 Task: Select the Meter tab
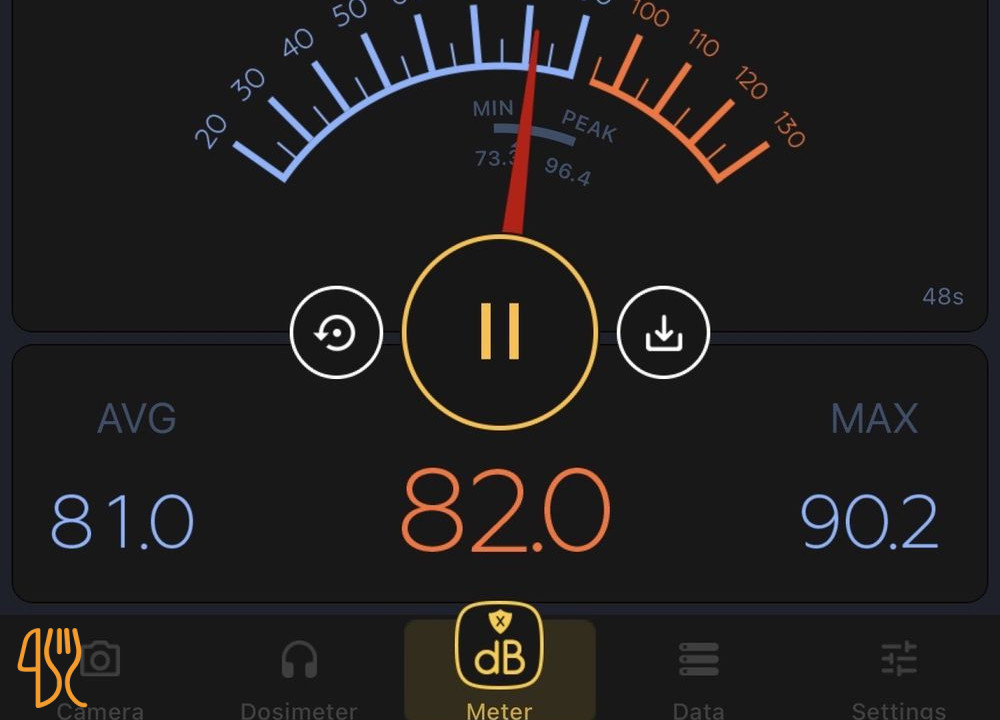point(500,663)
